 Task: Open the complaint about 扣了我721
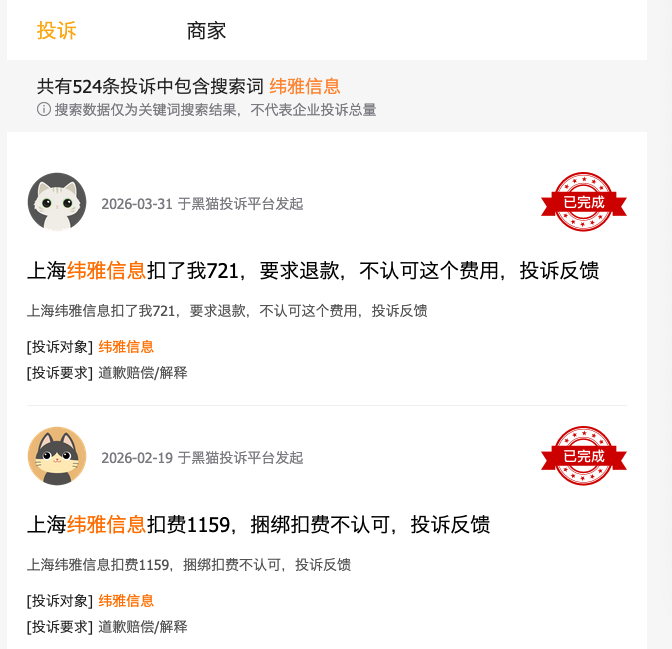pyautogui.click(x=312, y=270)
